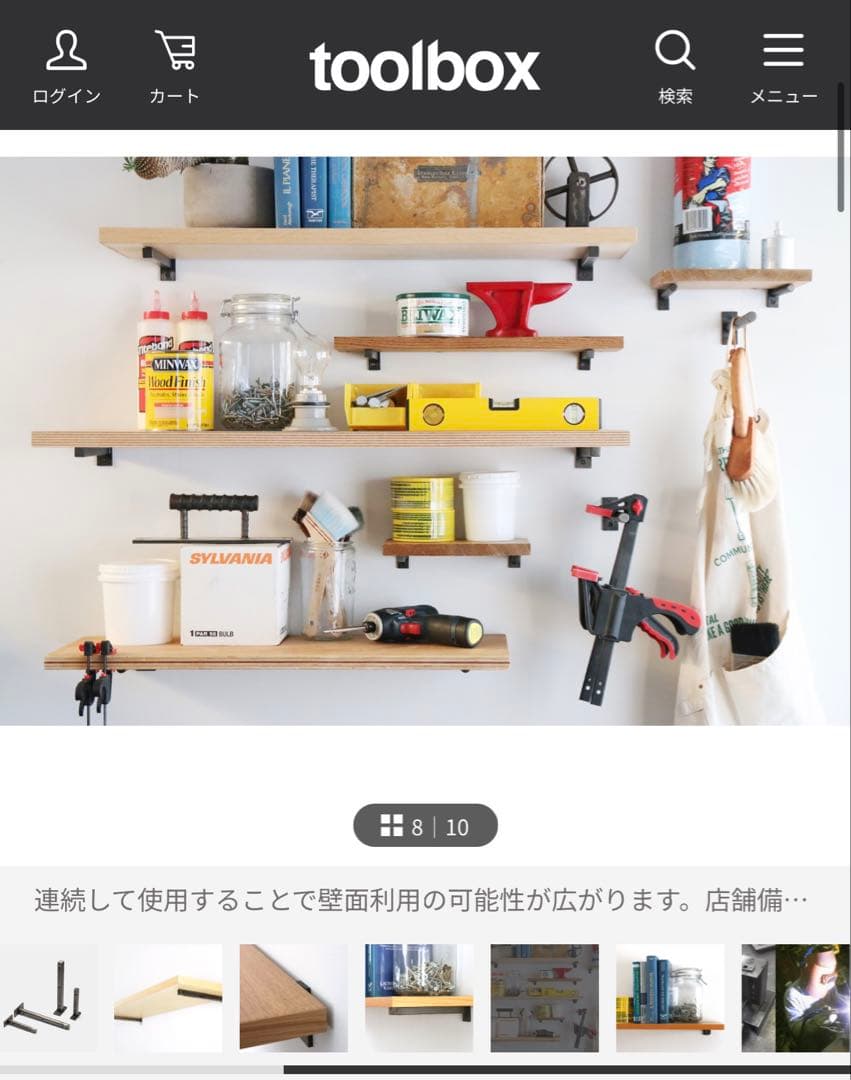The width and height of the screenshot is (851, 1080).
Task: Click the 8 | 10 image counter badge
Action: click(425, 827)
